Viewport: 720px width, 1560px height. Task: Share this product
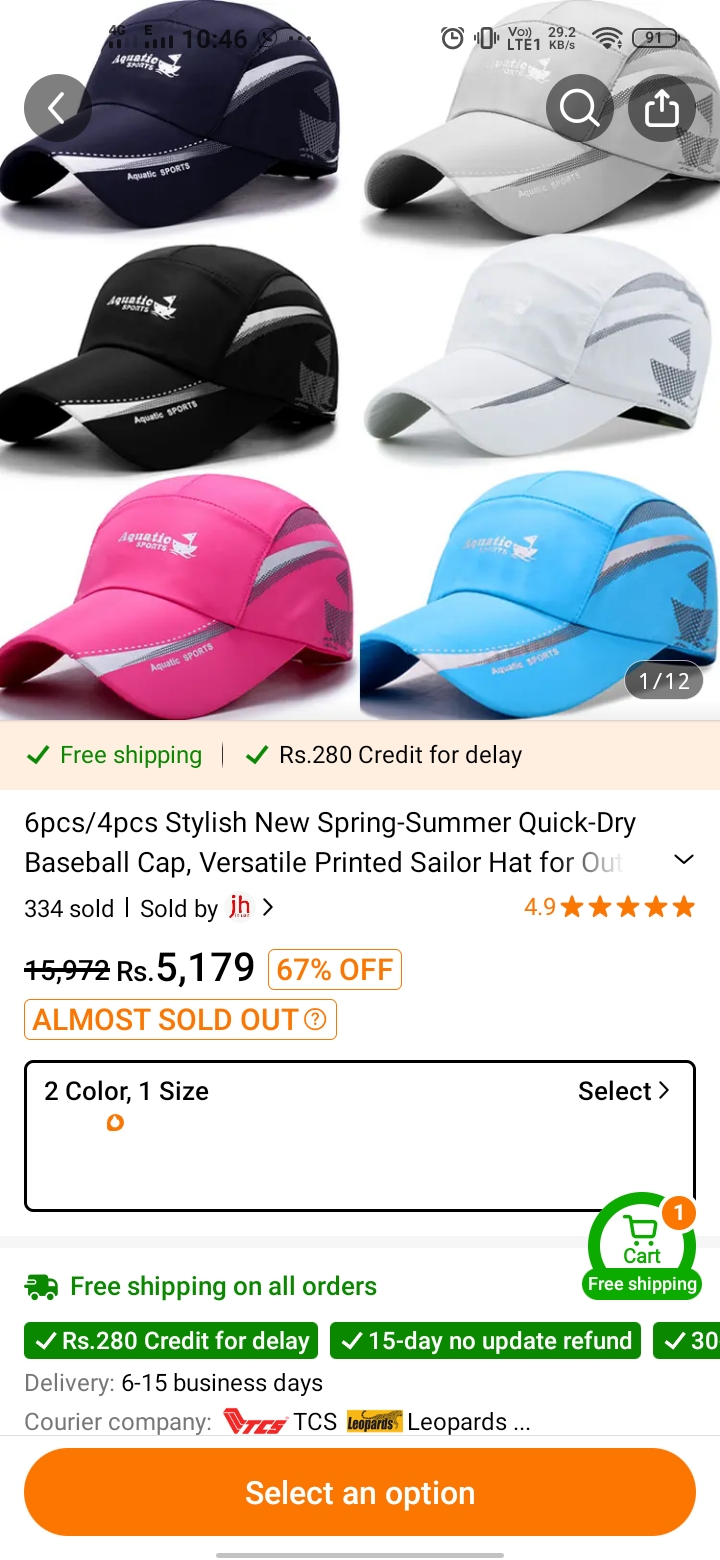(661, 107)
